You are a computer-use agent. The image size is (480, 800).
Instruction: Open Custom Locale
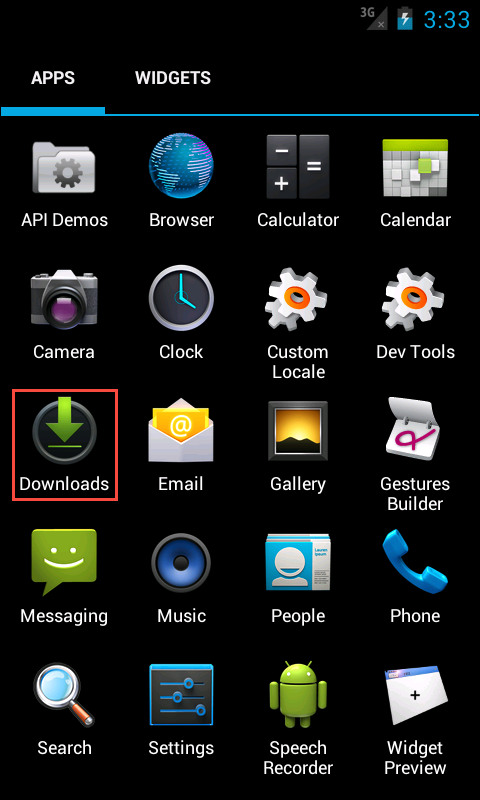[298, 322]
